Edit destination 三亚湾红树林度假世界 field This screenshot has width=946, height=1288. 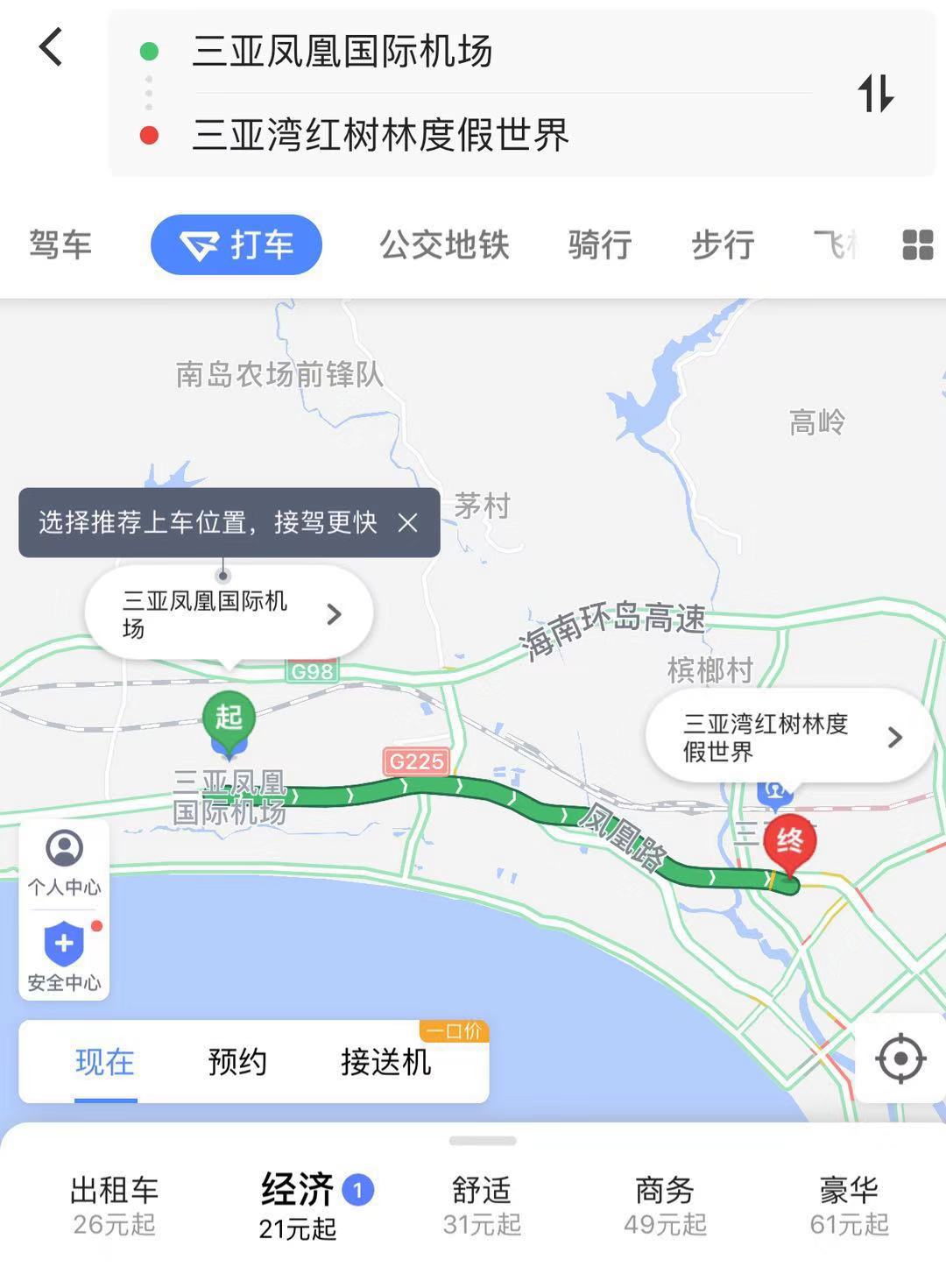380,136
